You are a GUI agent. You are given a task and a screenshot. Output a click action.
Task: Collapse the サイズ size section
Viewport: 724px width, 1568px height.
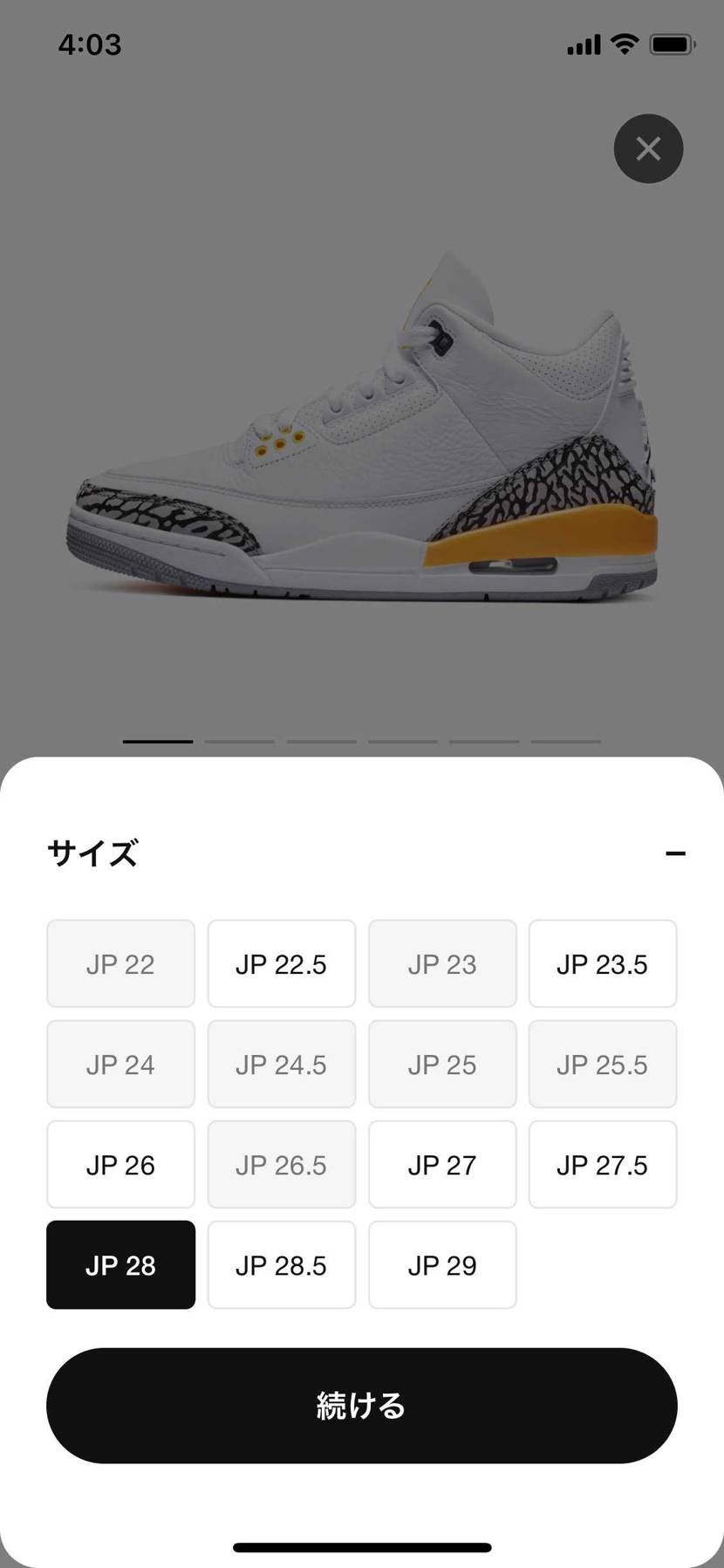(677, 852)
